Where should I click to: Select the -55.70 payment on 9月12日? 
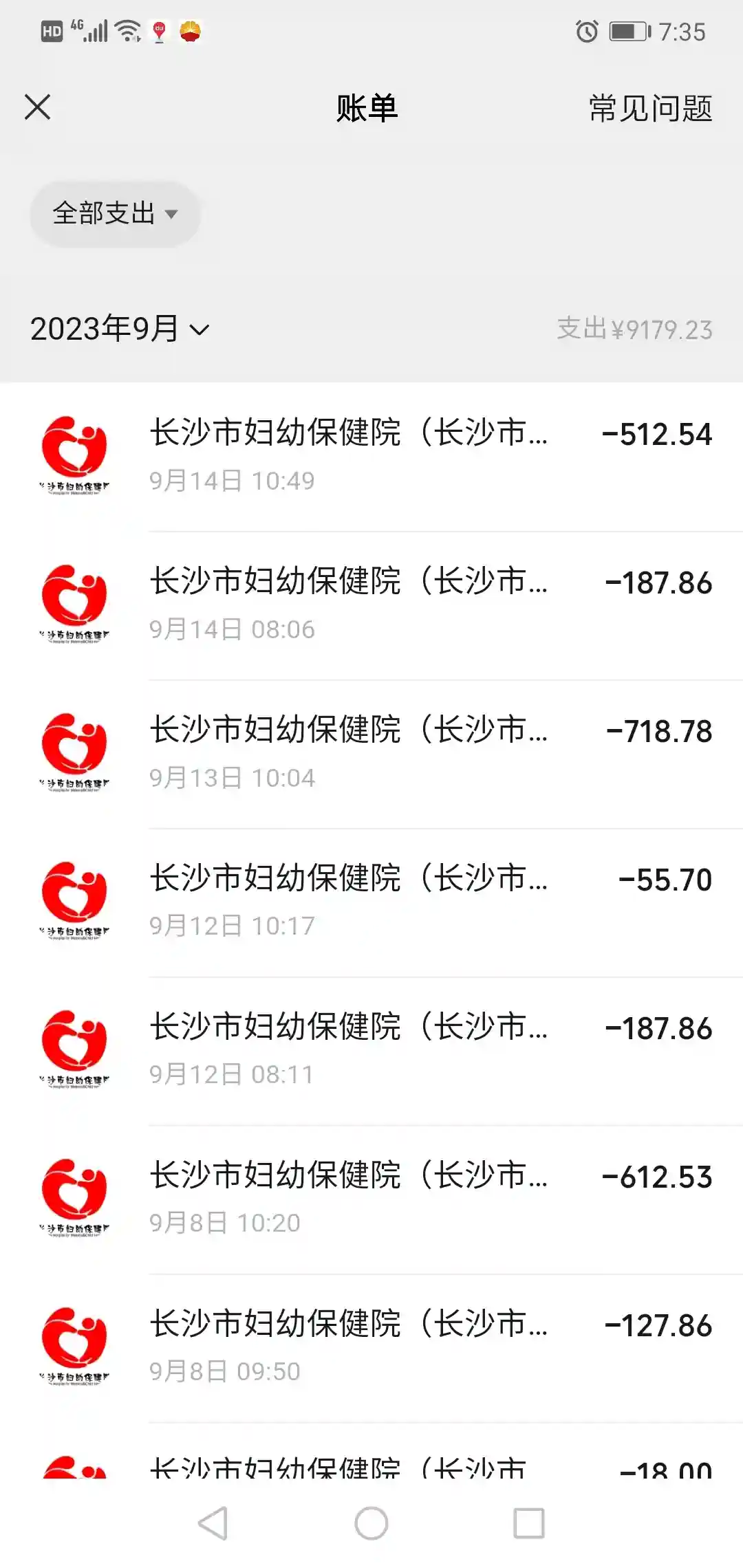(x=371, y=902)
